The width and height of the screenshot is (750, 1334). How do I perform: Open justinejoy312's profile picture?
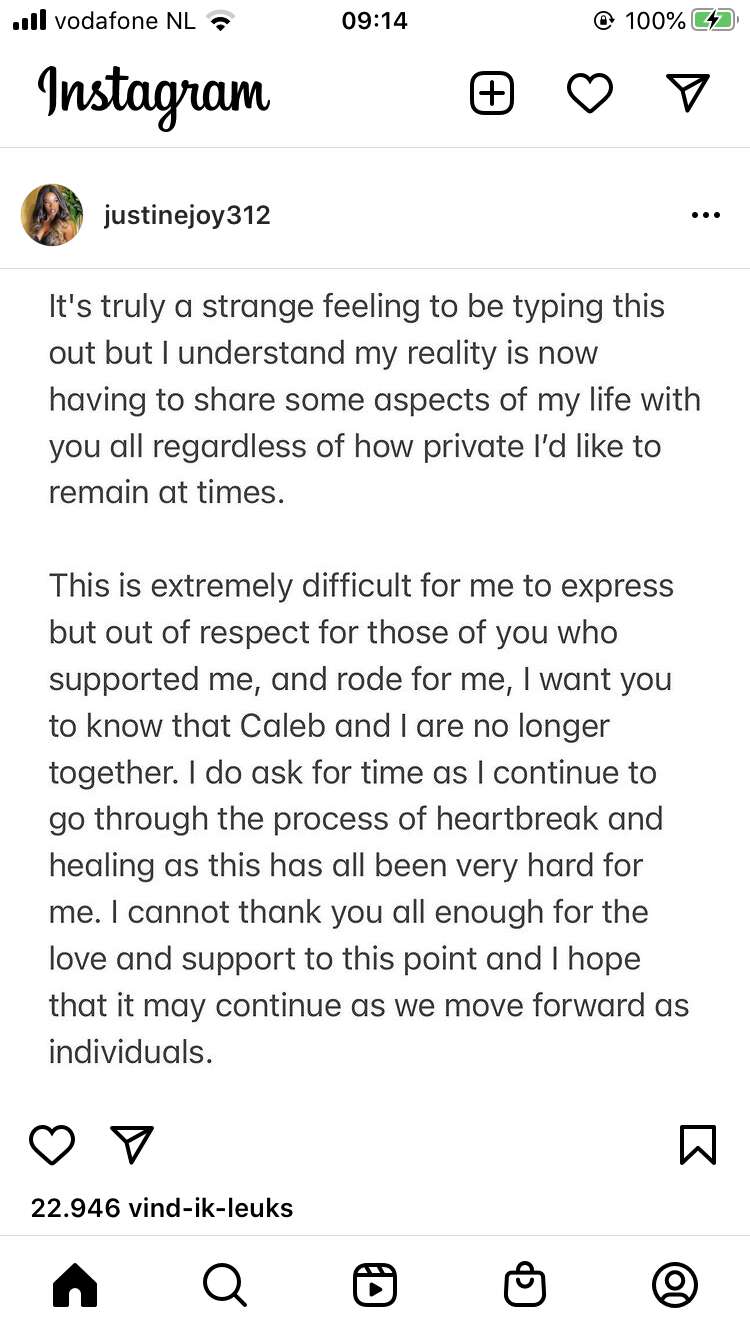(x=52, y=214)
